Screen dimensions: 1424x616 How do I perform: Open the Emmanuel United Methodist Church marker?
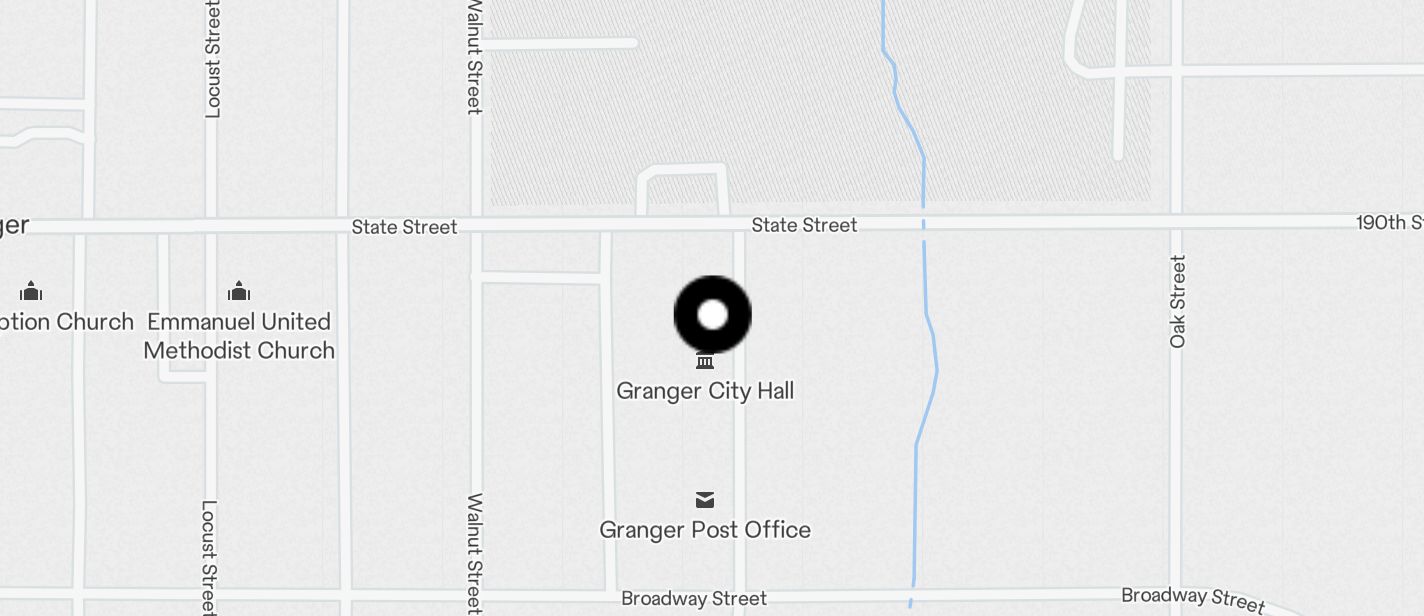pos(239,292)
